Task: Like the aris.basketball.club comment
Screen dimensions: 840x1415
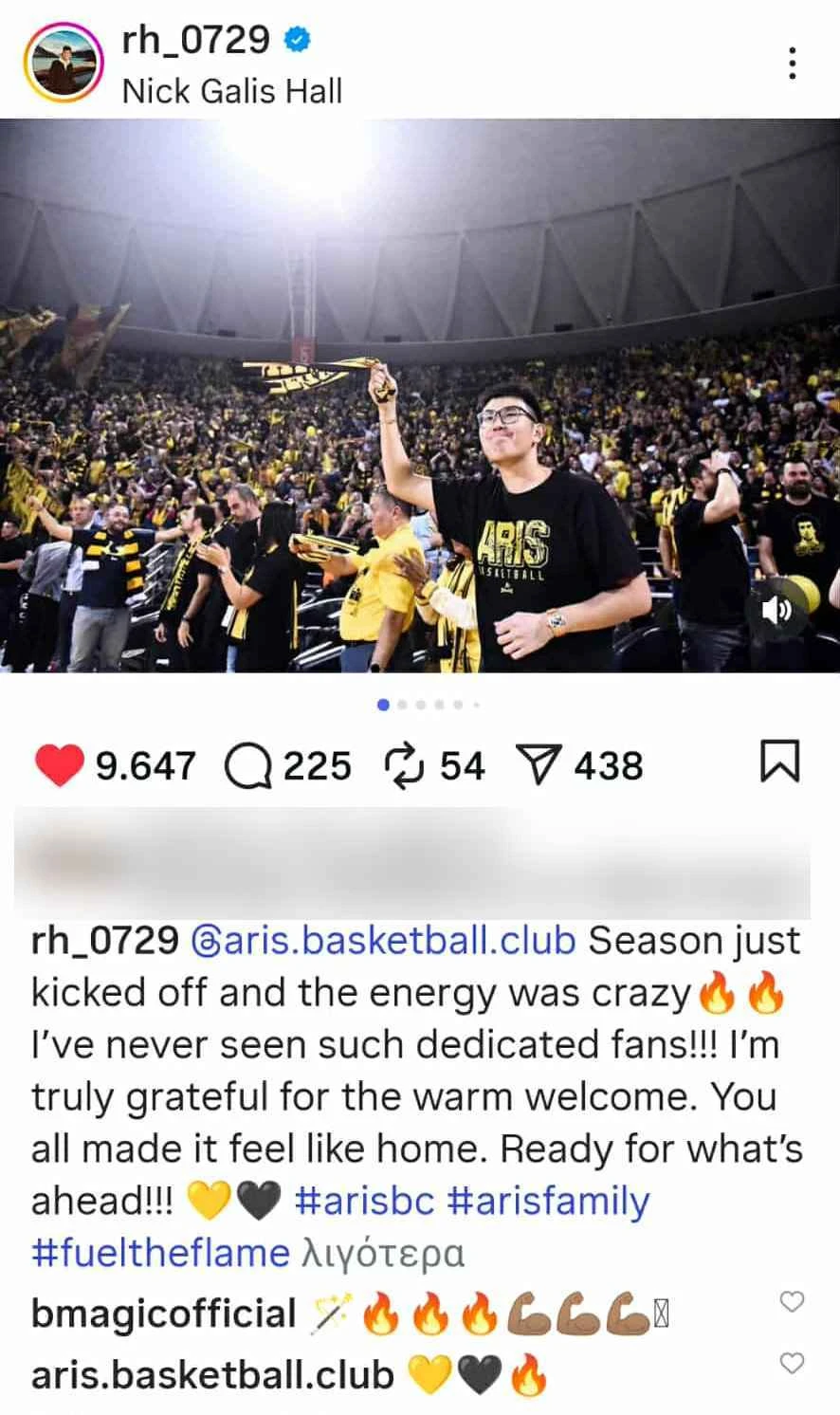Action: click(x=792, y=1363)
